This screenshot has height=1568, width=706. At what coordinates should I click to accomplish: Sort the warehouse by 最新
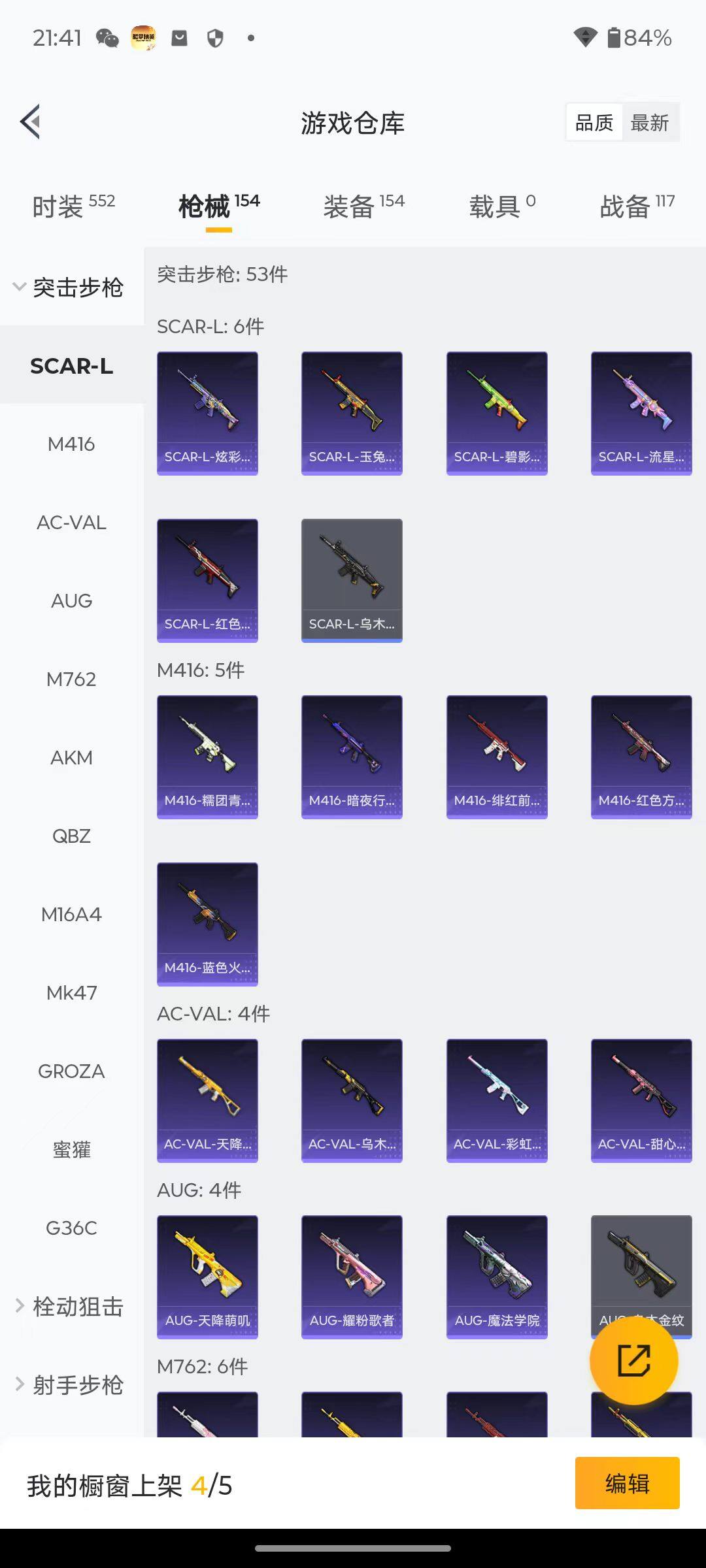click(x=649, y=122)
